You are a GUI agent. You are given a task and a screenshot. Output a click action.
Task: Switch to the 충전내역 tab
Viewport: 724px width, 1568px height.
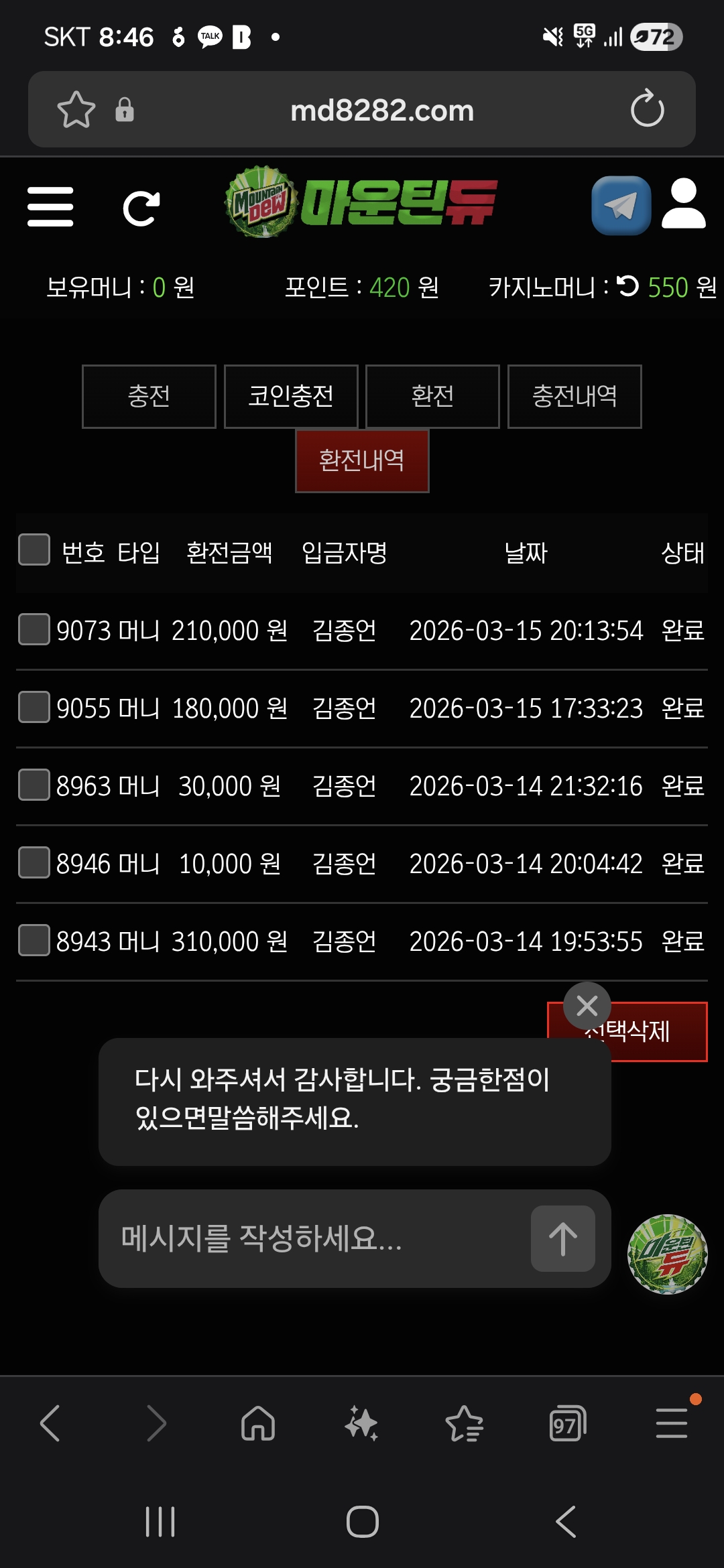[575, 396]
